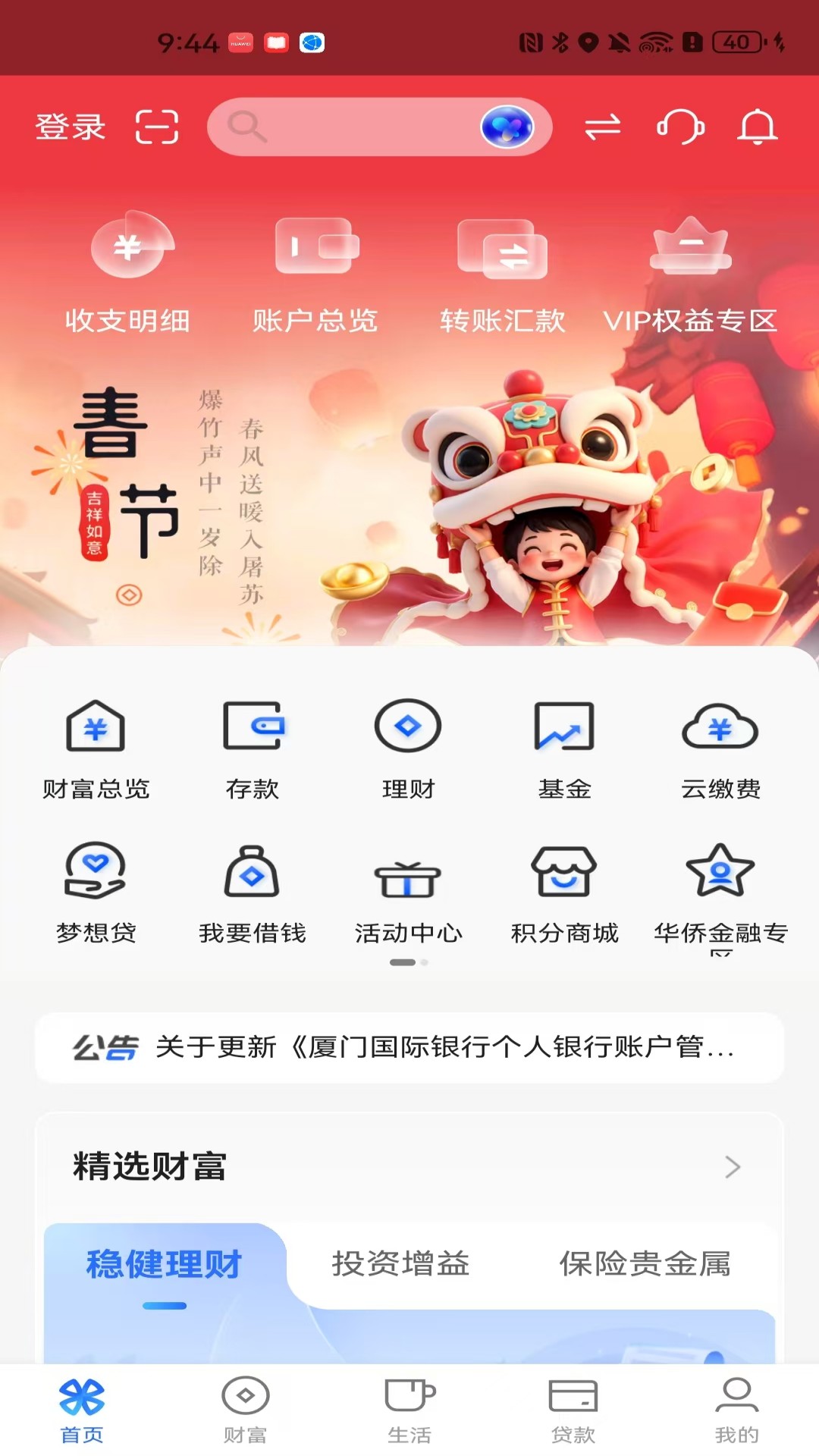Open 收支明细
819x1456 pixels.
[x=127, y=275]
